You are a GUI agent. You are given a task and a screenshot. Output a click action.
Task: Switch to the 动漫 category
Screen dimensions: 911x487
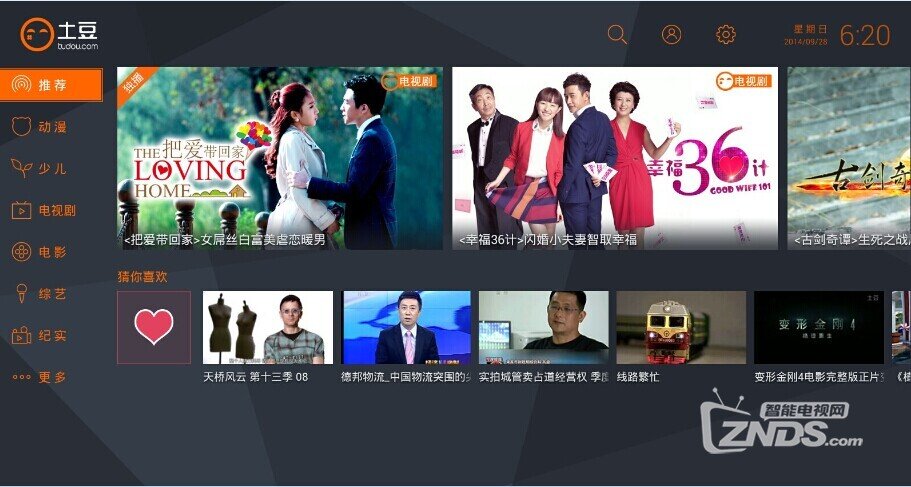point(52,127)
